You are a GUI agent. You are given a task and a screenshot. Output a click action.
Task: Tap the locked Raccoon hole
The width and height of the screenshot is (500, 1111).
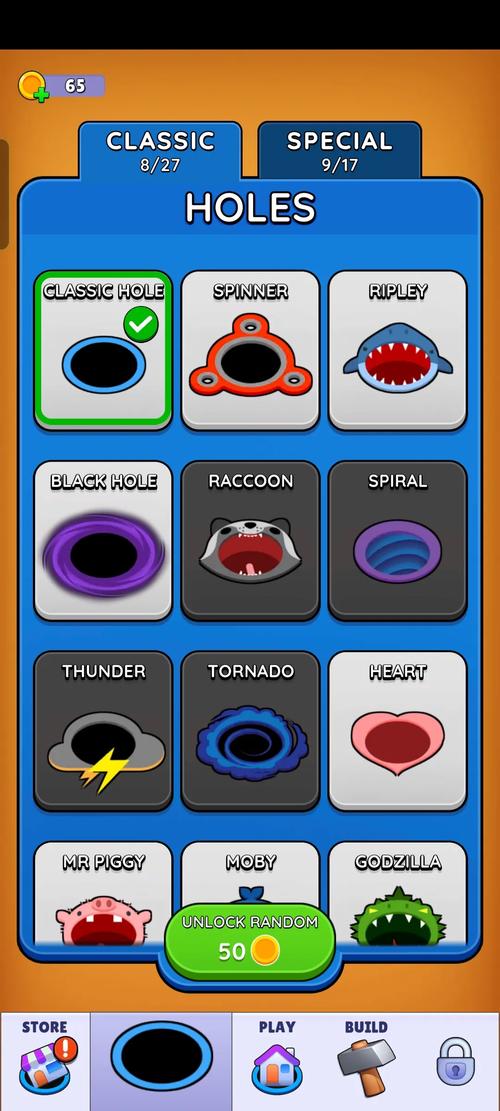(x=250, y=540)
